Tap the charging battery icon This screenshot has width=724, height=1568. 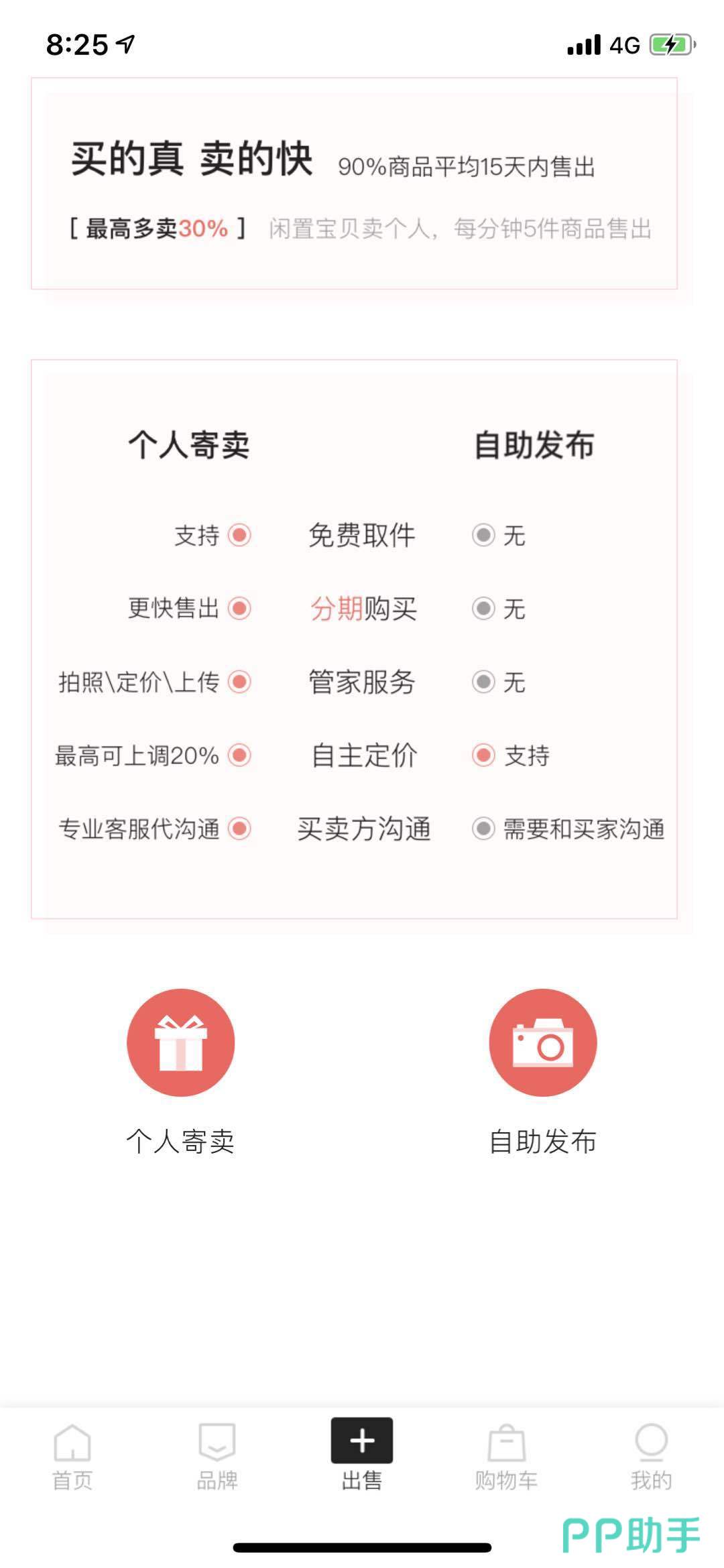tap(669, 43)
